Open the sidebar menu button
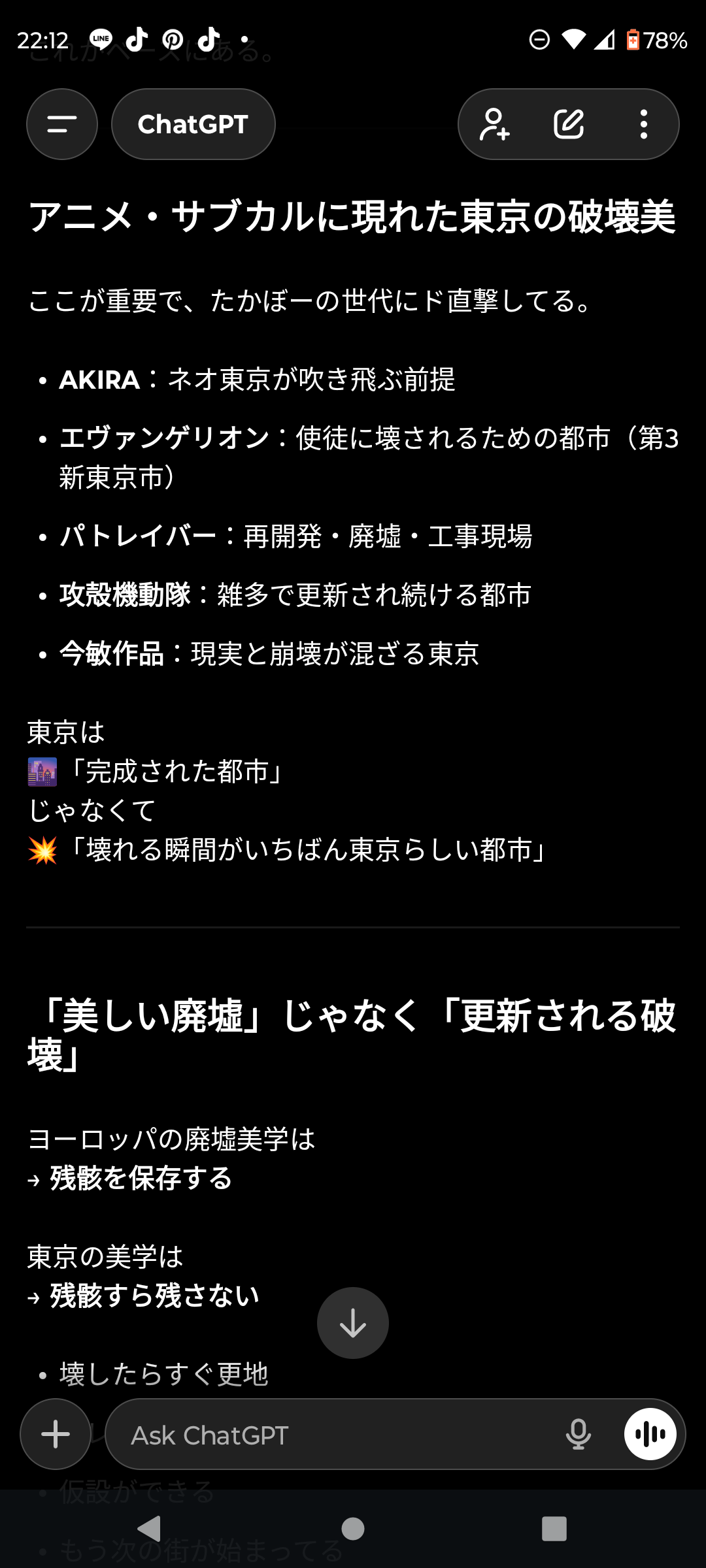Image resolution: width=706 pixels, height=1568 pixels. (x=62, y=124)
